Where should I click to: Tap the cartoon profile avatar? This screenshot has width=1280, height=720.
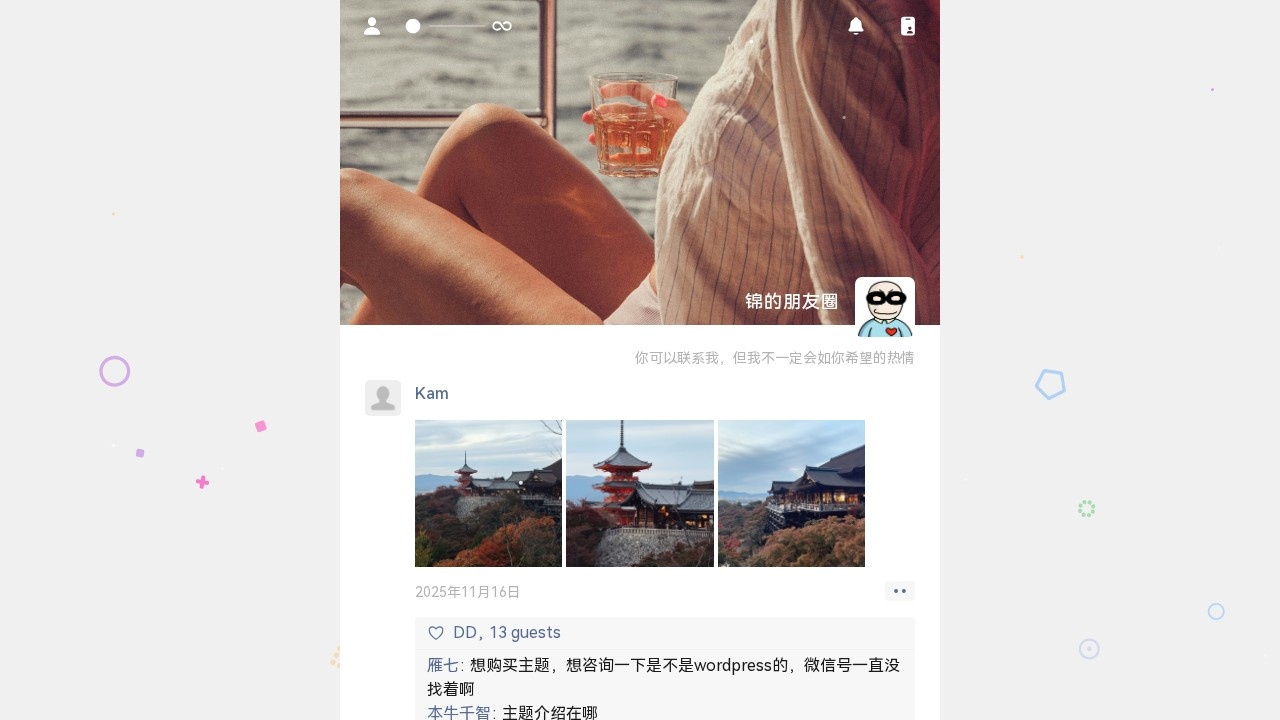tap(885, 307)
